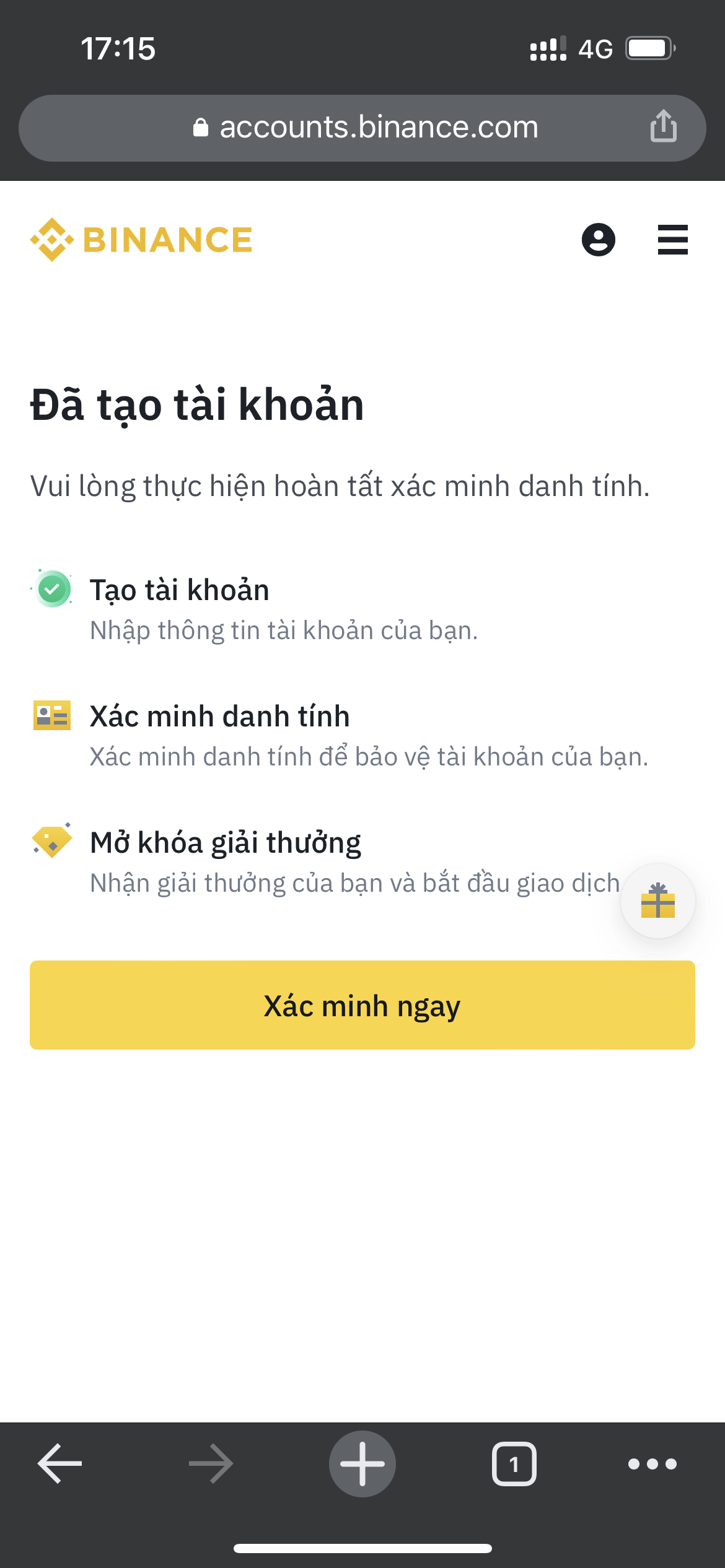The height and width of the screenshot is (1568, 725).
Task: Open the floating gift rewards icon
Action: coord(657,900)
